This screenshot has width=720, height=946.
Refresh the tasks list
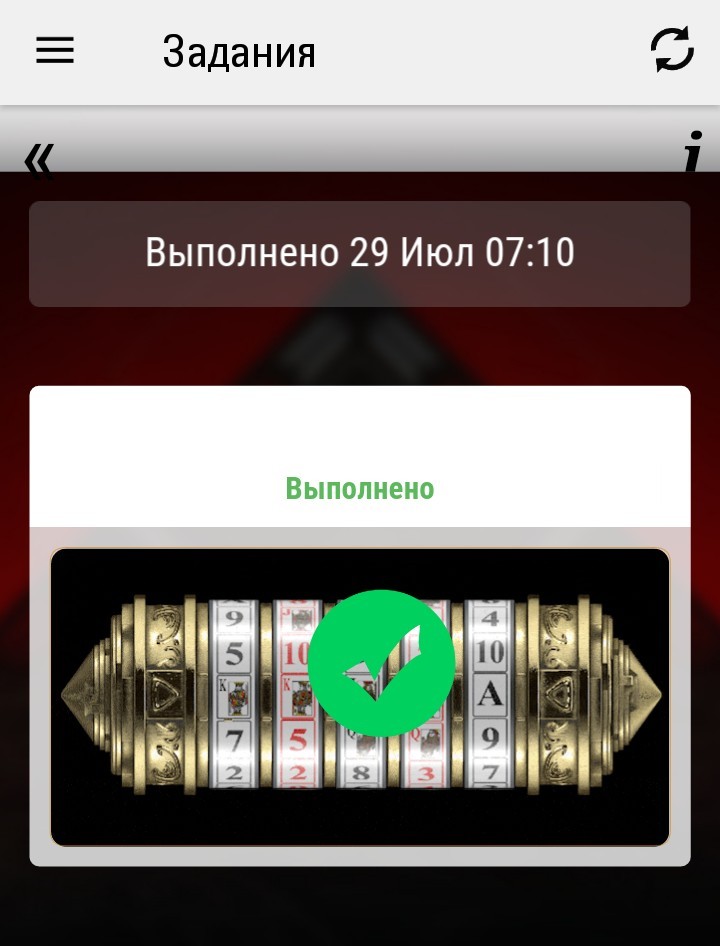pyautogui.click(x=672, y=50)
